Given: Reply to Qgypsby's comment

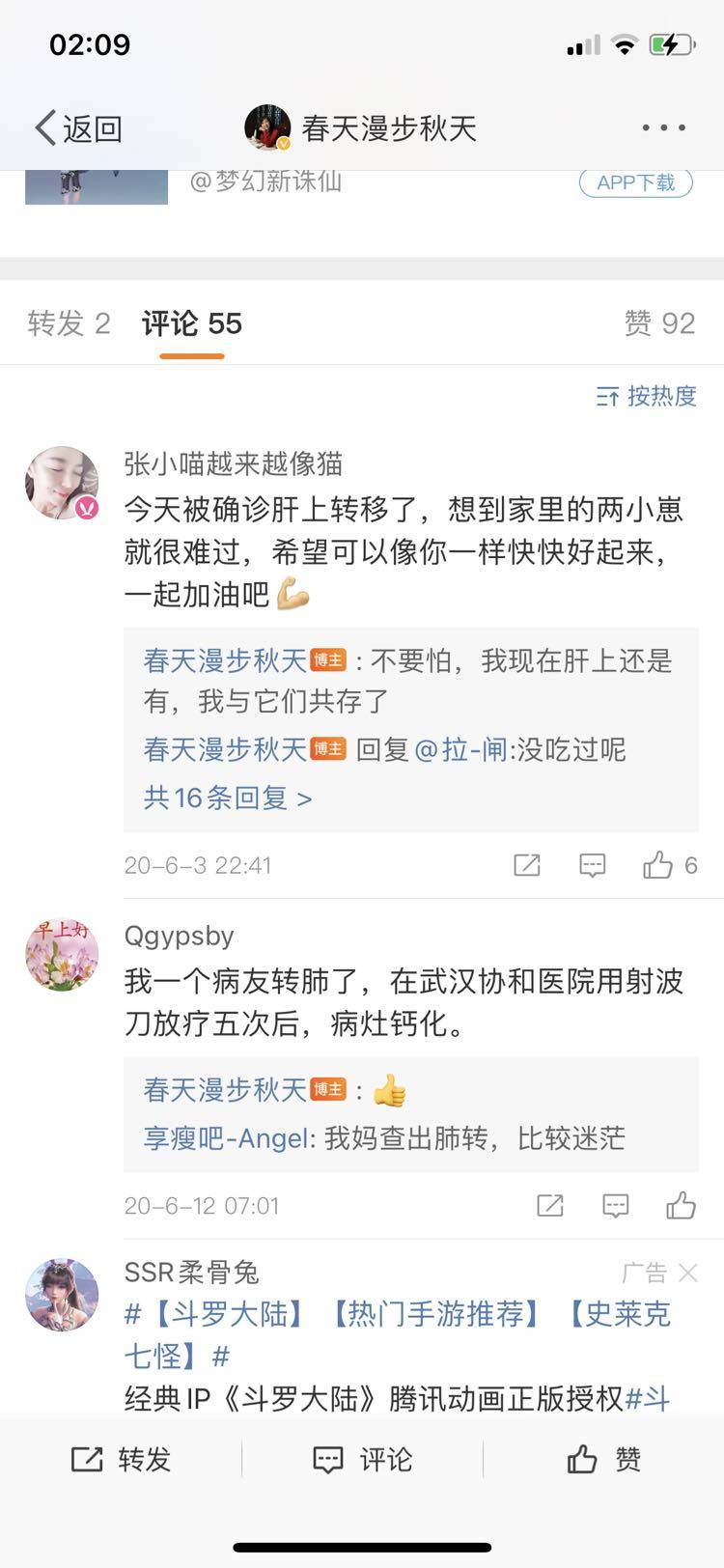Looking at the screenshot, I should 615,1205.
